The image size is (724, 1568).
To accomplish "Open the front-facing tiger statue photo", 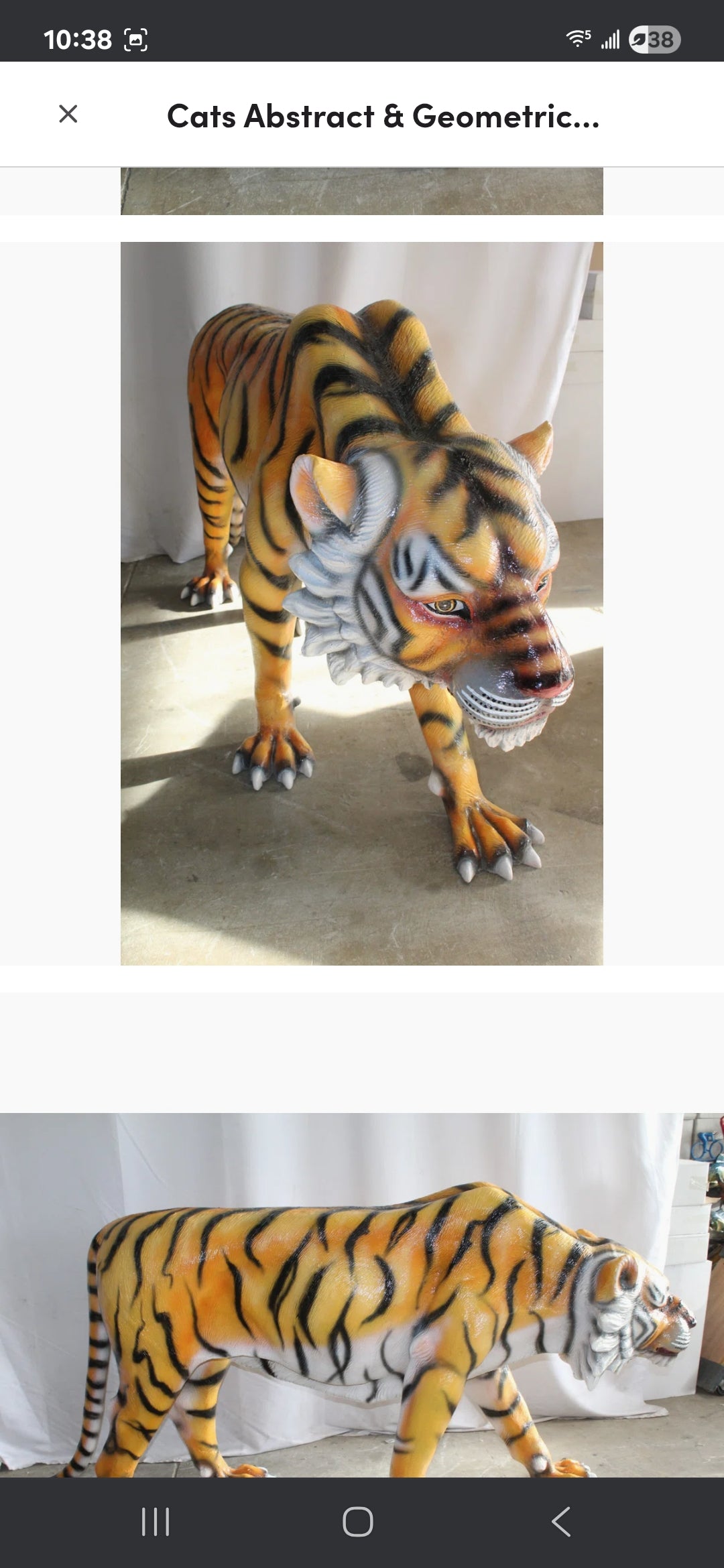I will tap(362, 603).
